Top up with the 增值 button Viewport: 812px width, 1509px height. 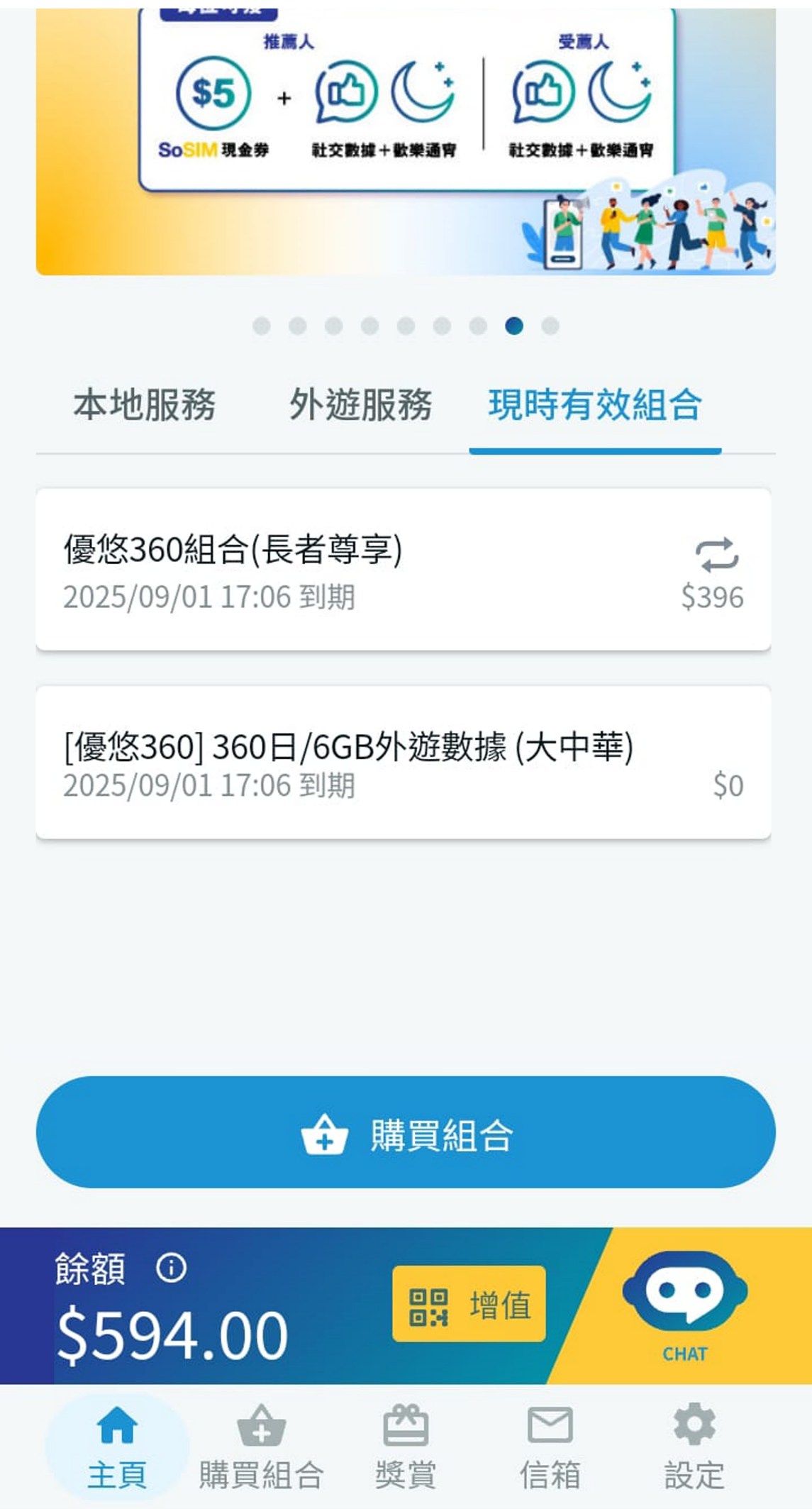pos(469,1305)
